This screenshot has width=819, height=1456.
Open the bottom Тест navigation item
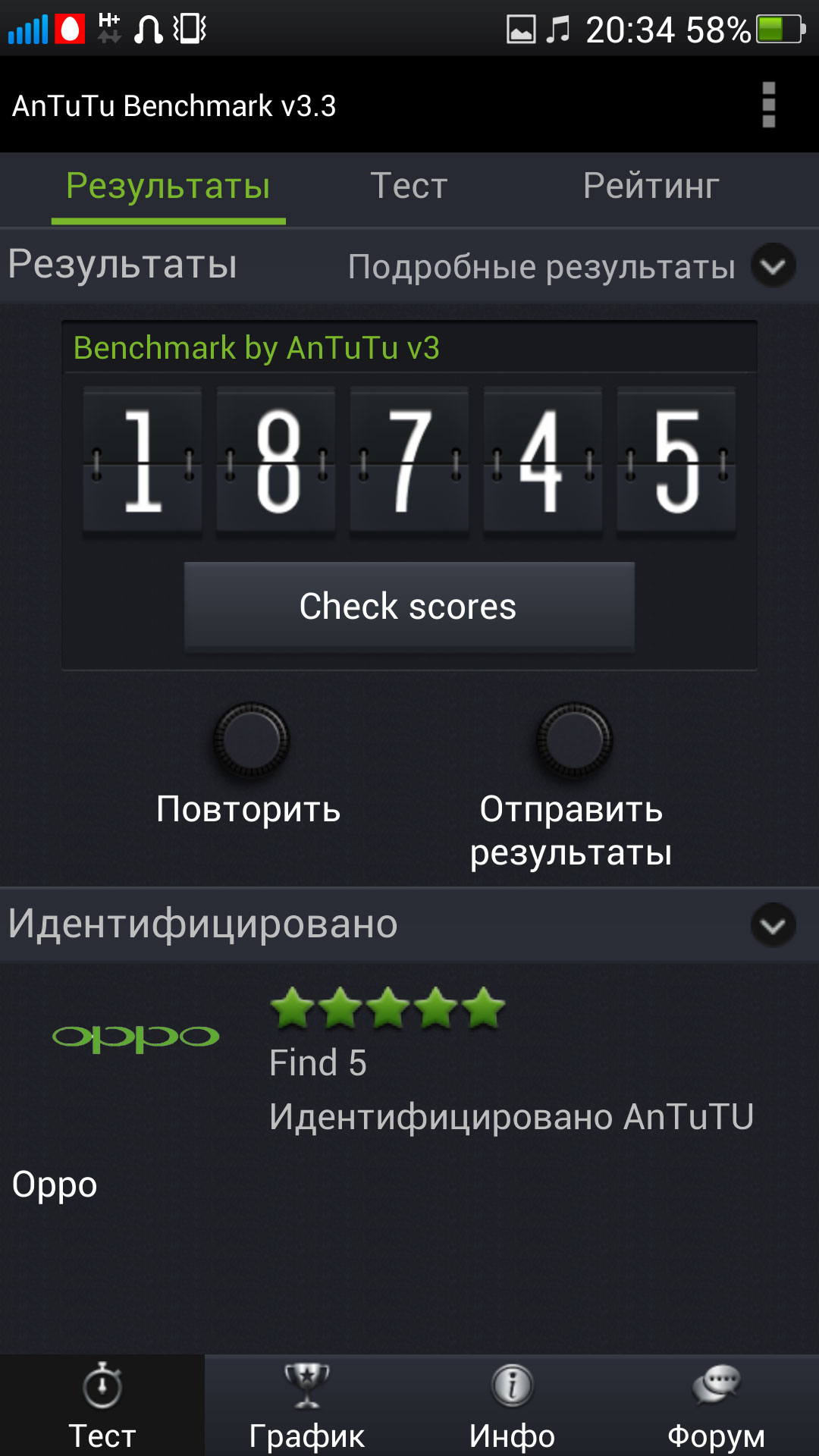102,1405
